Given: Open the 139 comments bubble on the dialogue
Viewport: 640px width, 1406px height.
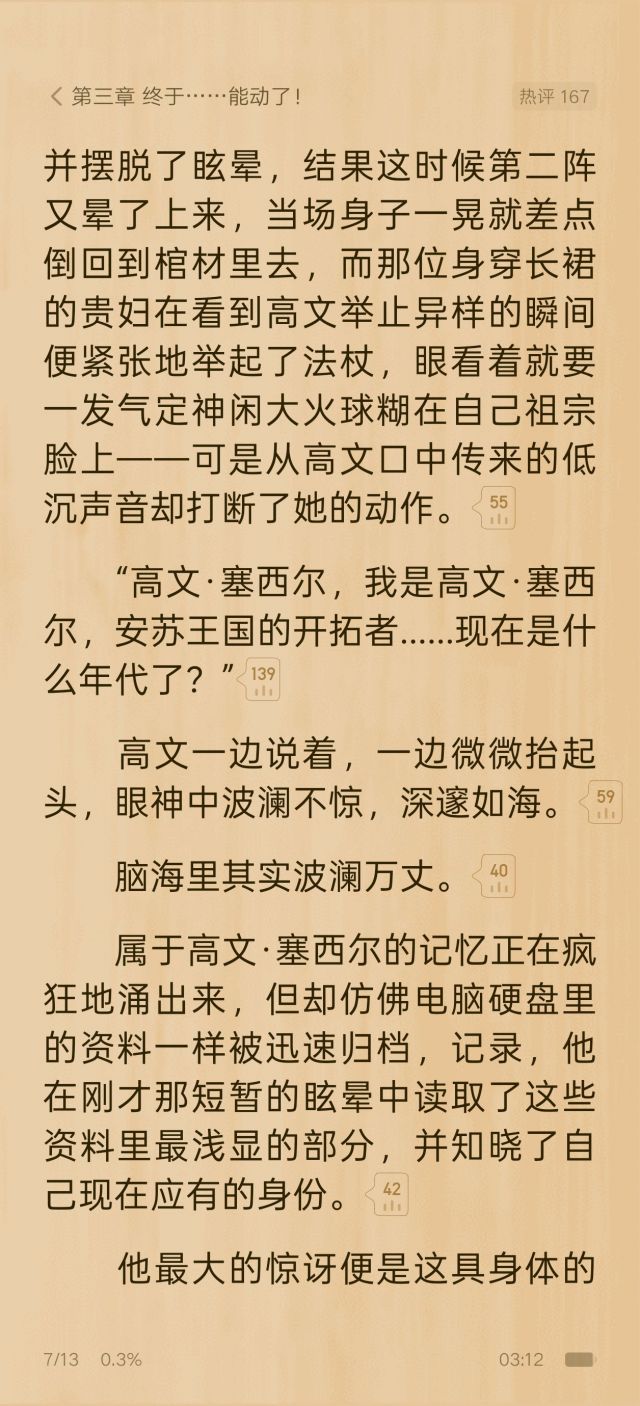Looking at the screenshot, I should point(263,681).
